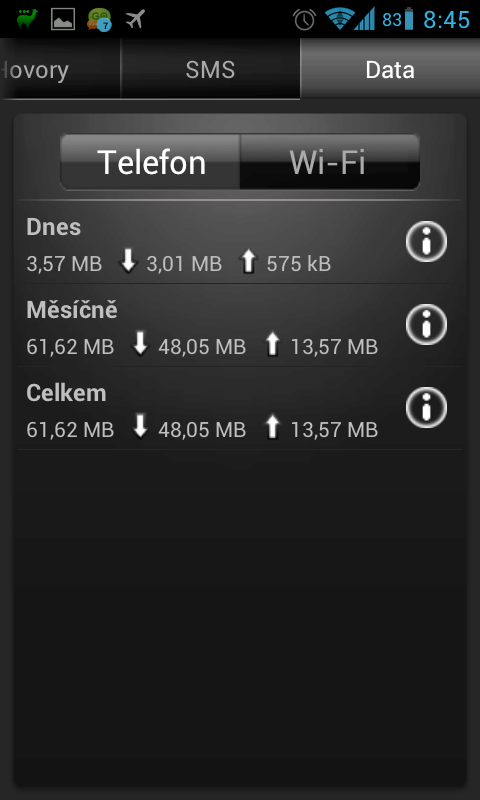The height and width of the screenshot is (800, 480).
Task: Select the Data tab
Action: click(x=390, y=69)
